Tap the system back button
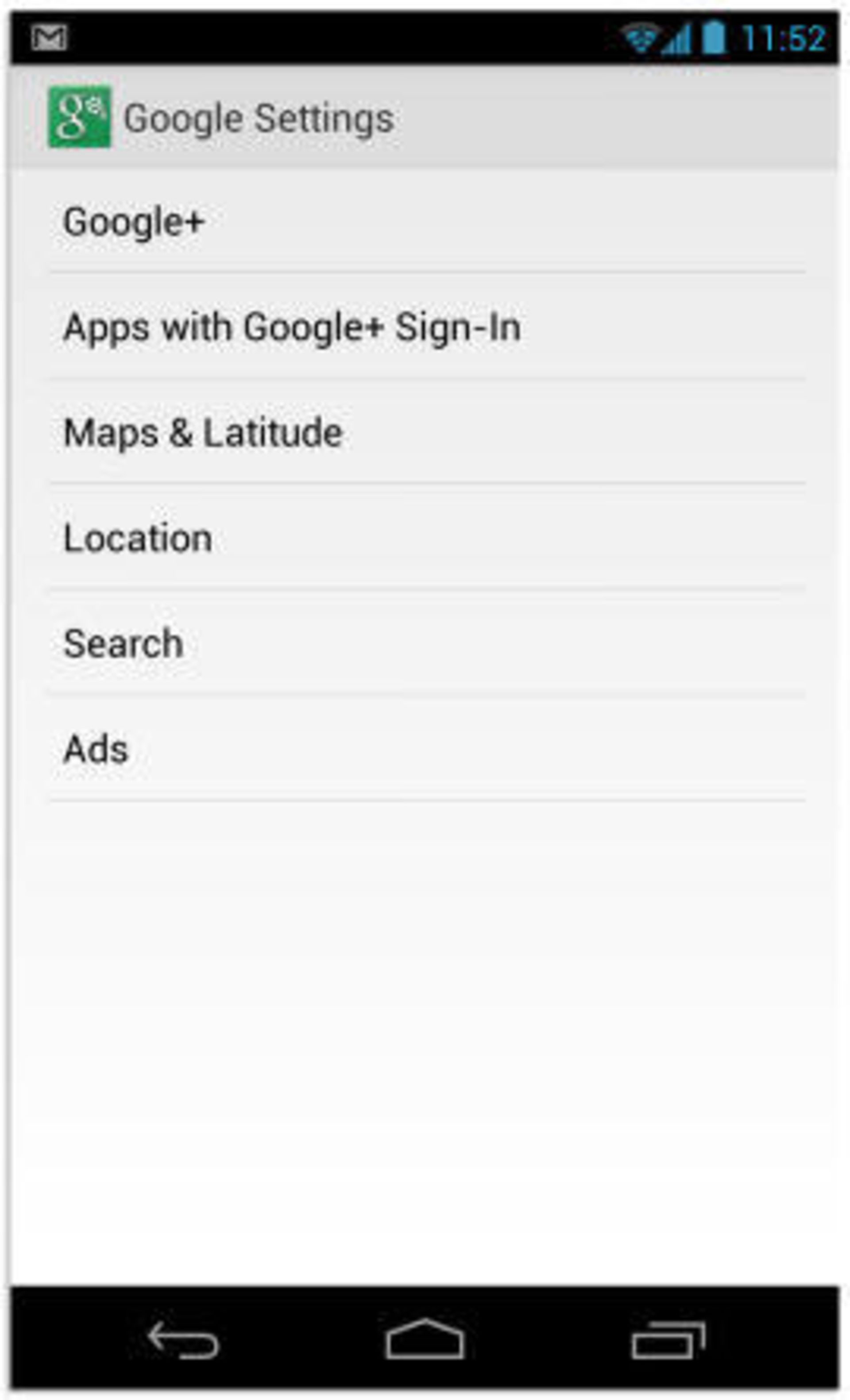 pos(182,1340)
